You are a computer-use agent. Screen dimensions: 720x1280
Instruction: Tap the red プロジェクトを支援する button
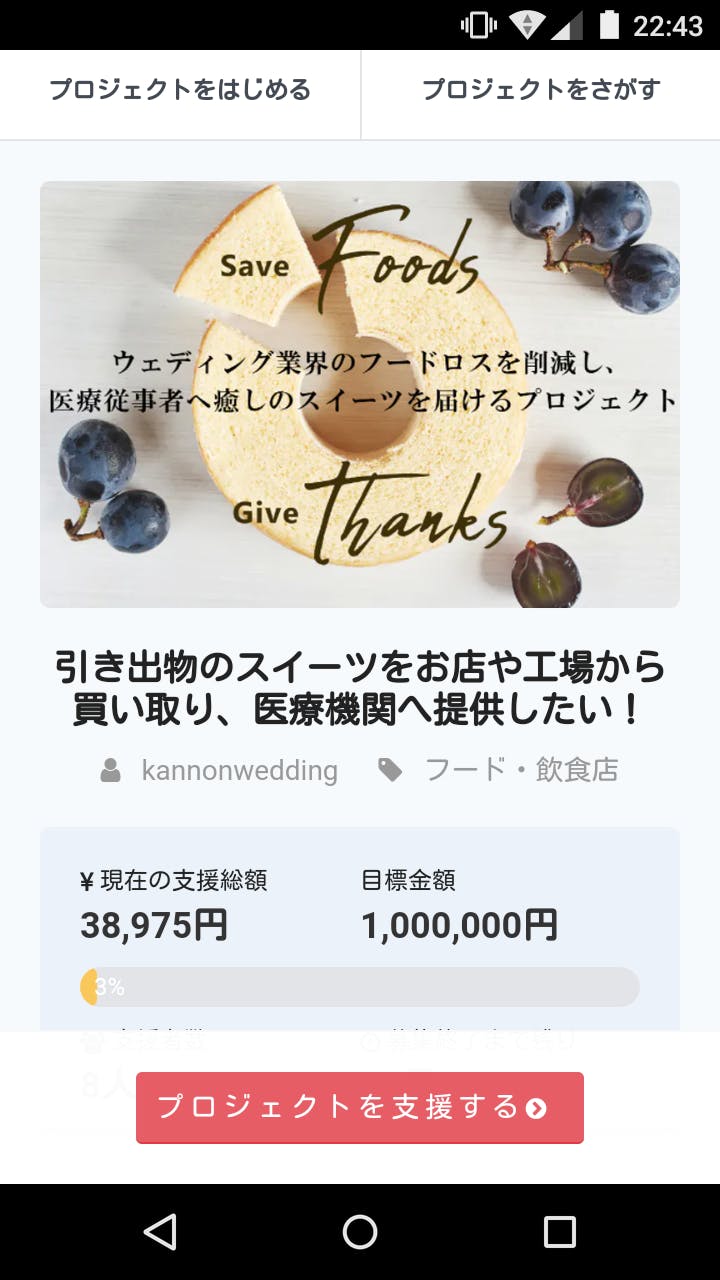(360, 1107)
